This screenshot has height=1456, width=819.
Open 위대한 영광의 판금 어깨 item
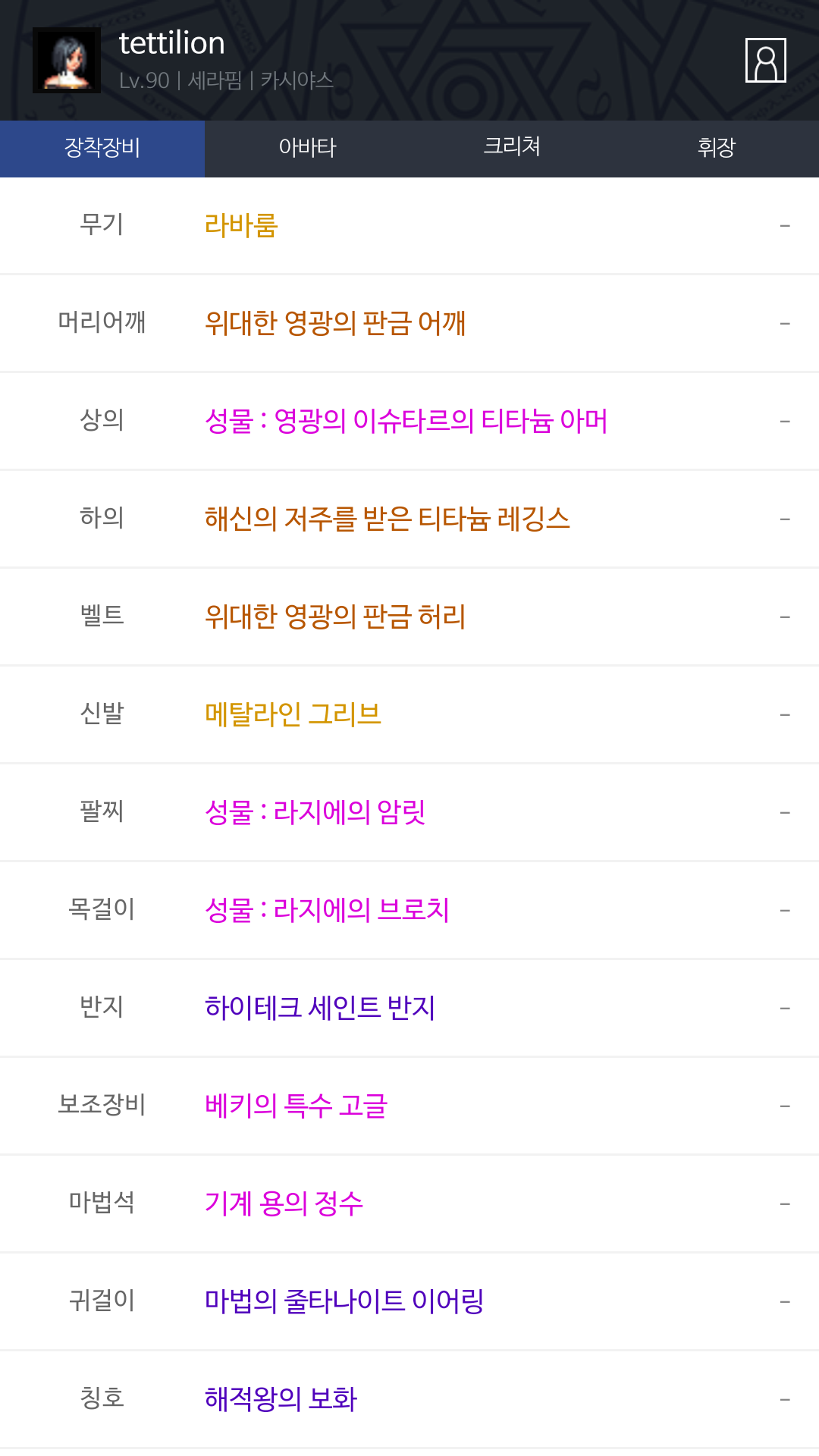coord(409,324)
